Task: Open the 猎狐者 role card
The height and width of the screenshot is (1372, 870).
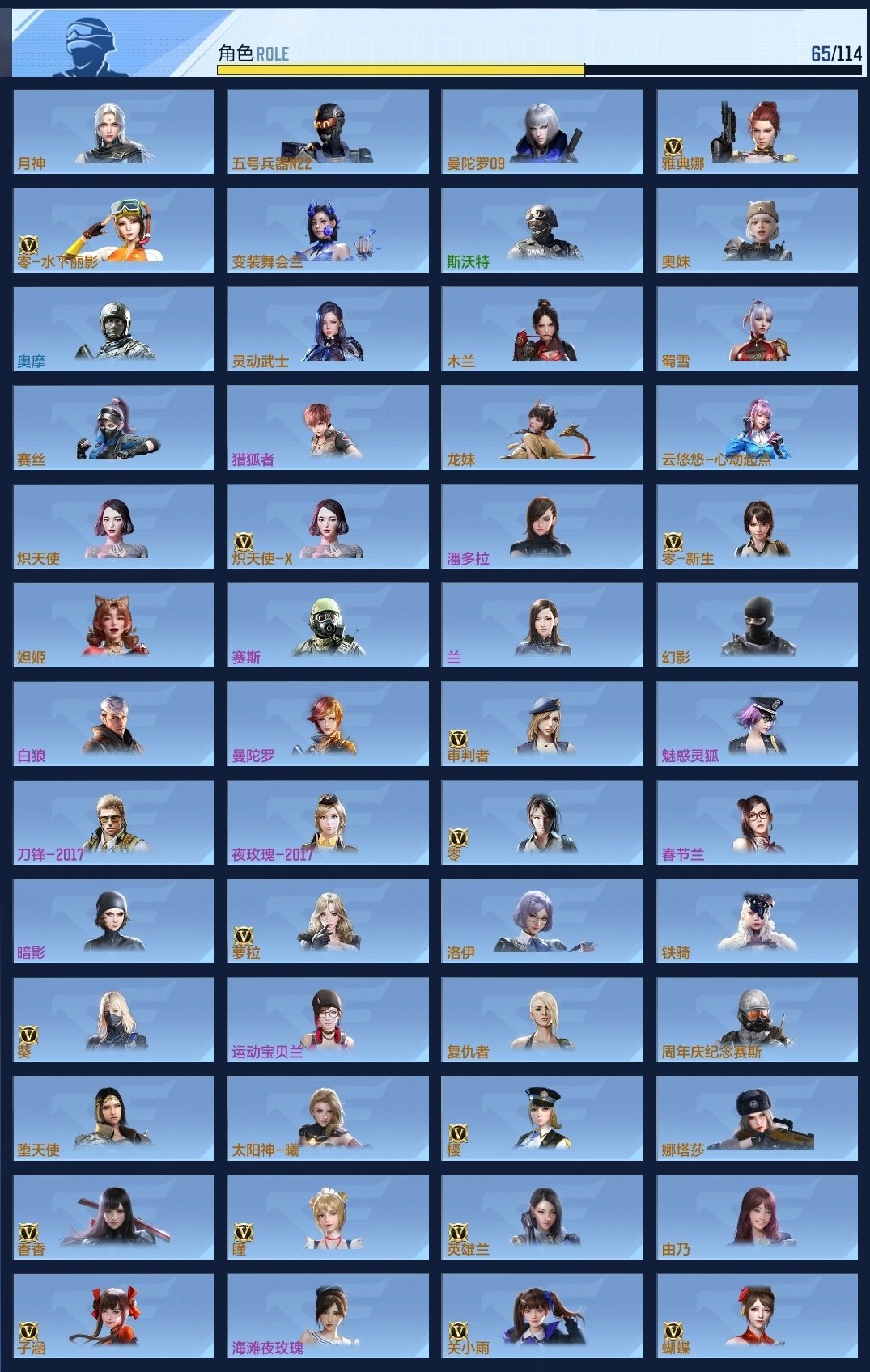Action: [328, 427]
